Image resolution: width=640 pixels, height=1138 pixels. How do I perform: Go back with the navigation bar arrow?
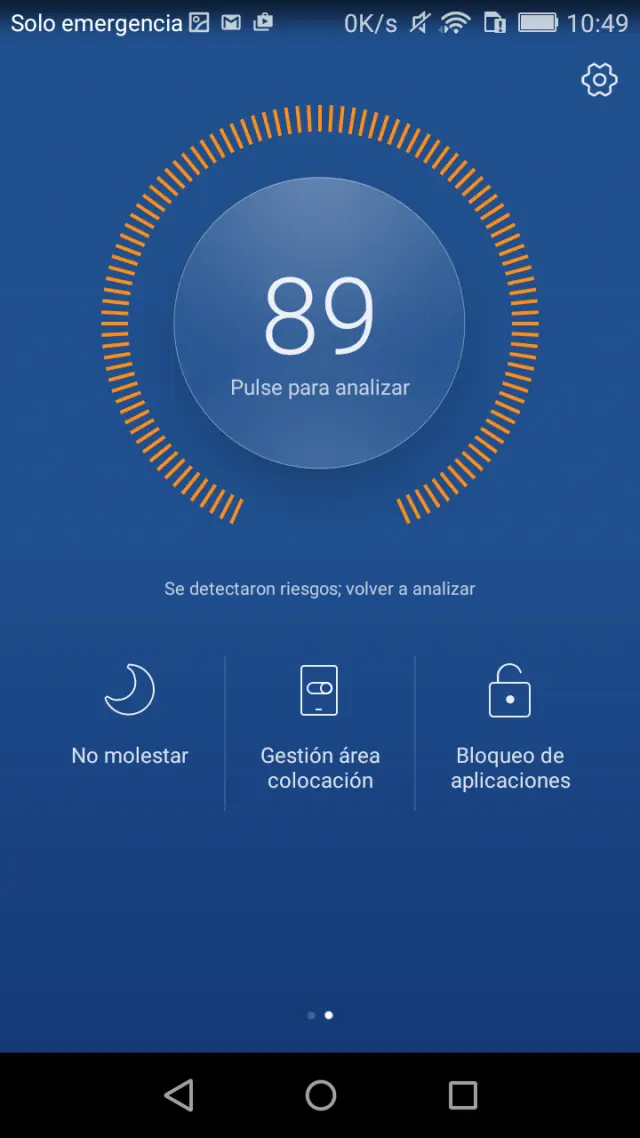tap(179, 1095)
